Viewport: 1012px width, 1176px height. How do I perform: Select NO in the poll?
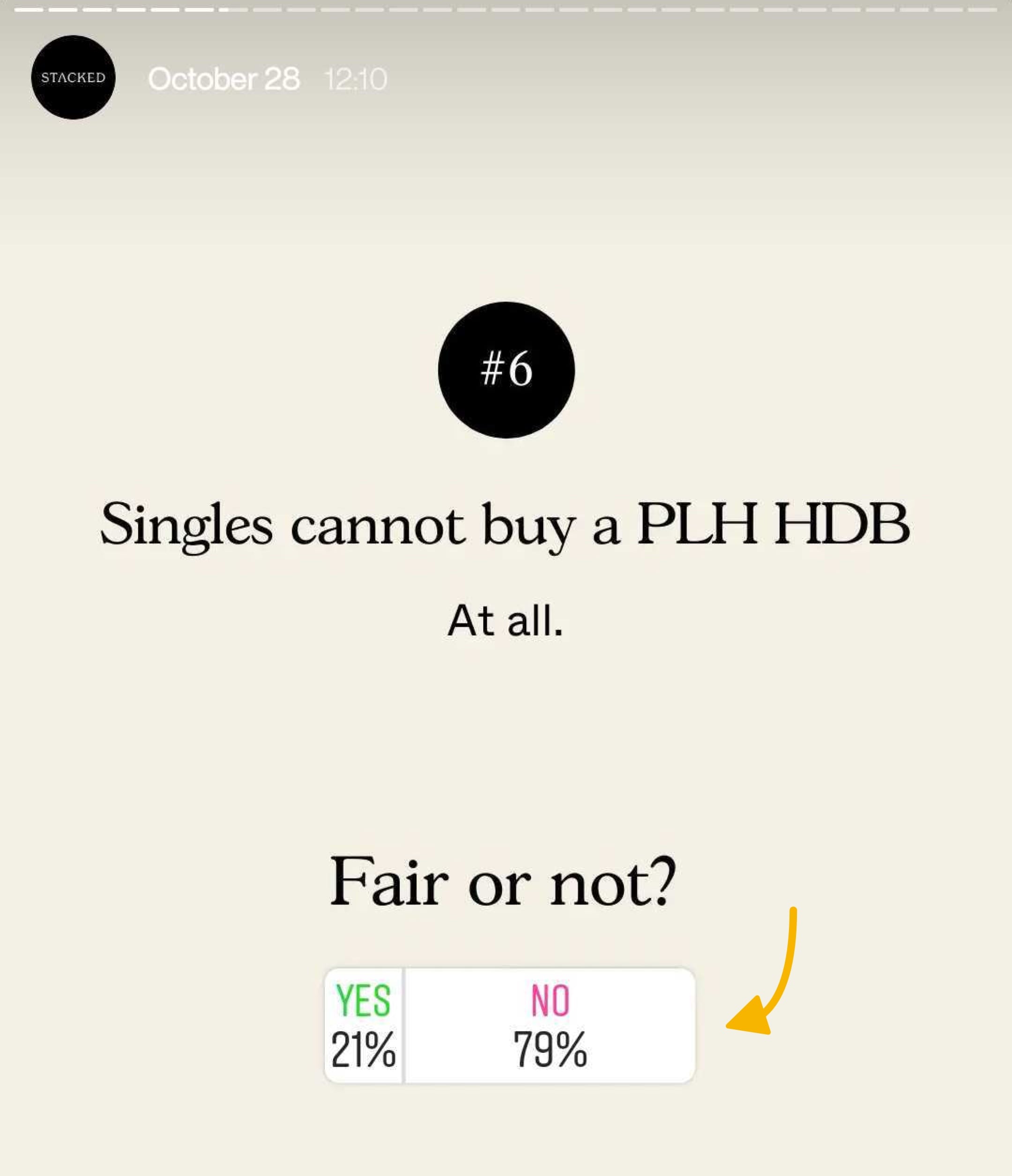click(550, 1025)
